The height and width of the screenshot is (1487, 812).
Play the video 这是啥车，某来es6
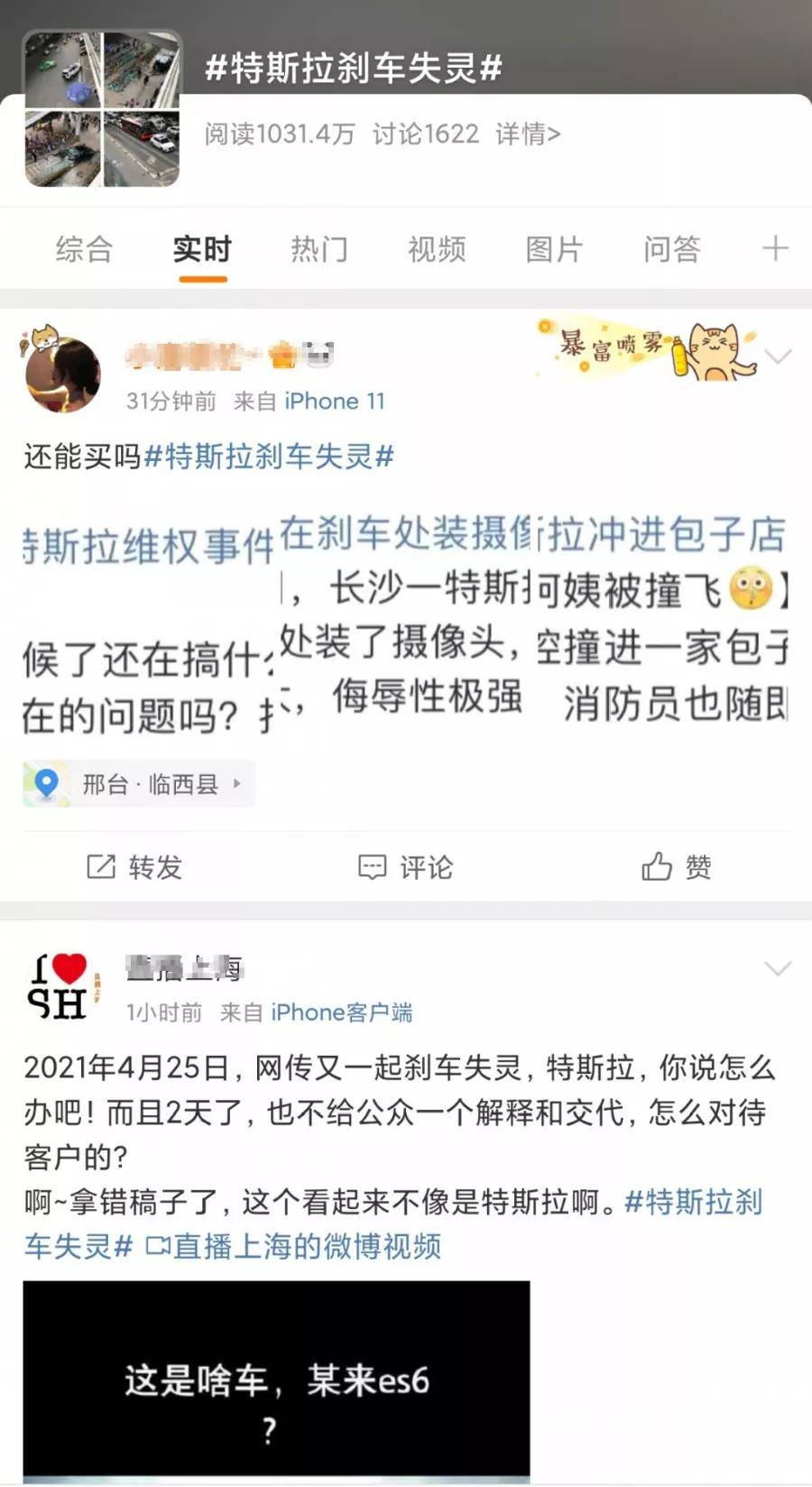(276, 1381)
